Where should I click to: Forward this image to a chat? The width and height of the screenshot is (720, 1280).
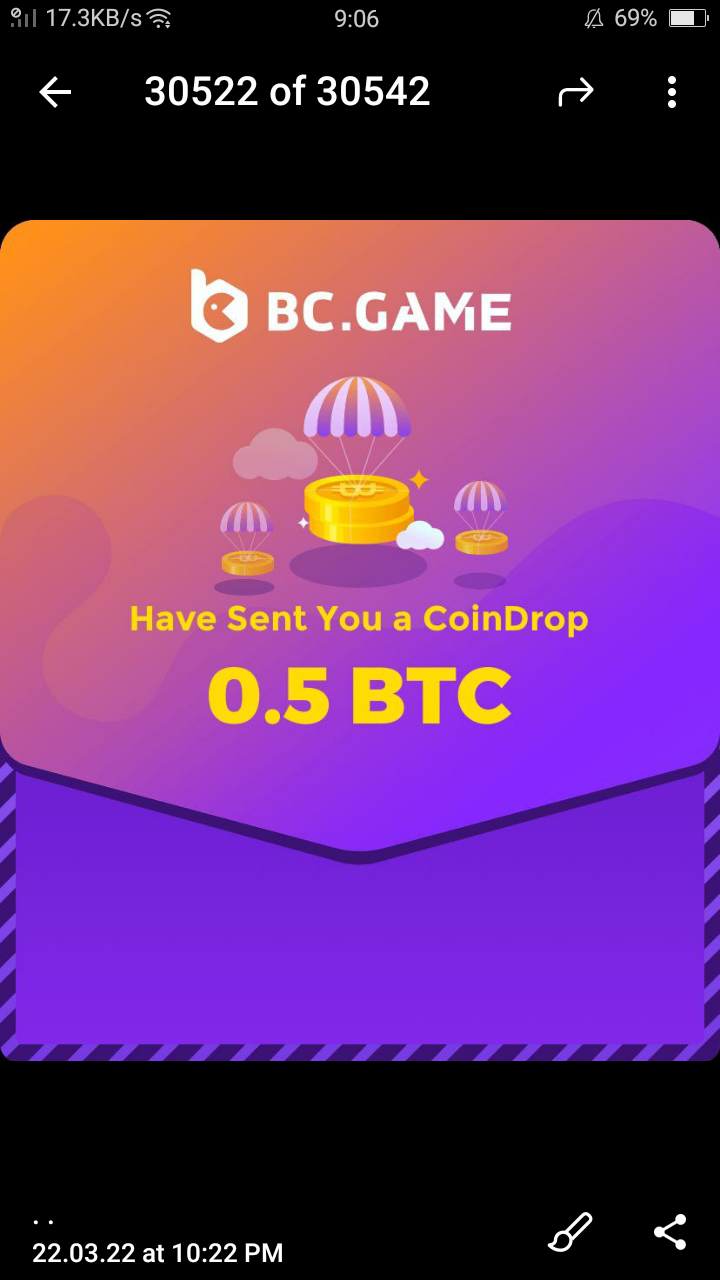pyautogui.click(x=575, y=93)
